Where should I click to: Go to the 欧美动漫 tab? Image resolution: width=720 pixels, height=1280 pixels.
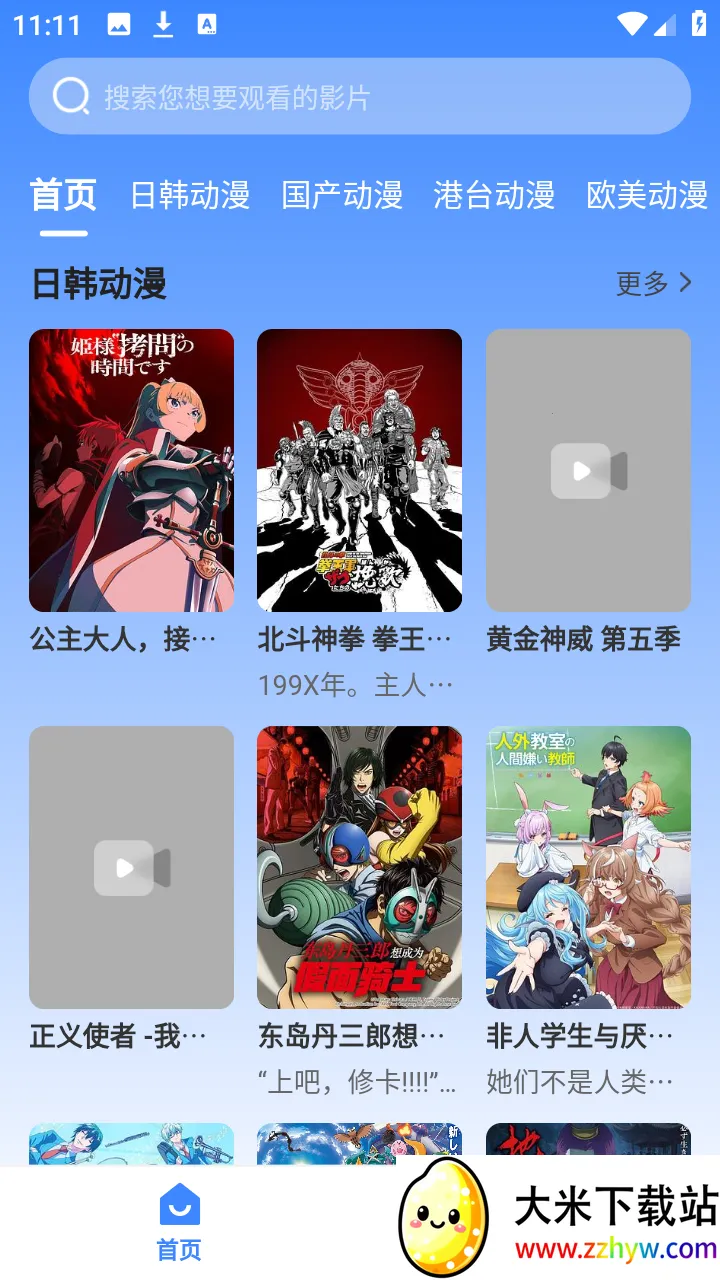[x=647, y=194]
